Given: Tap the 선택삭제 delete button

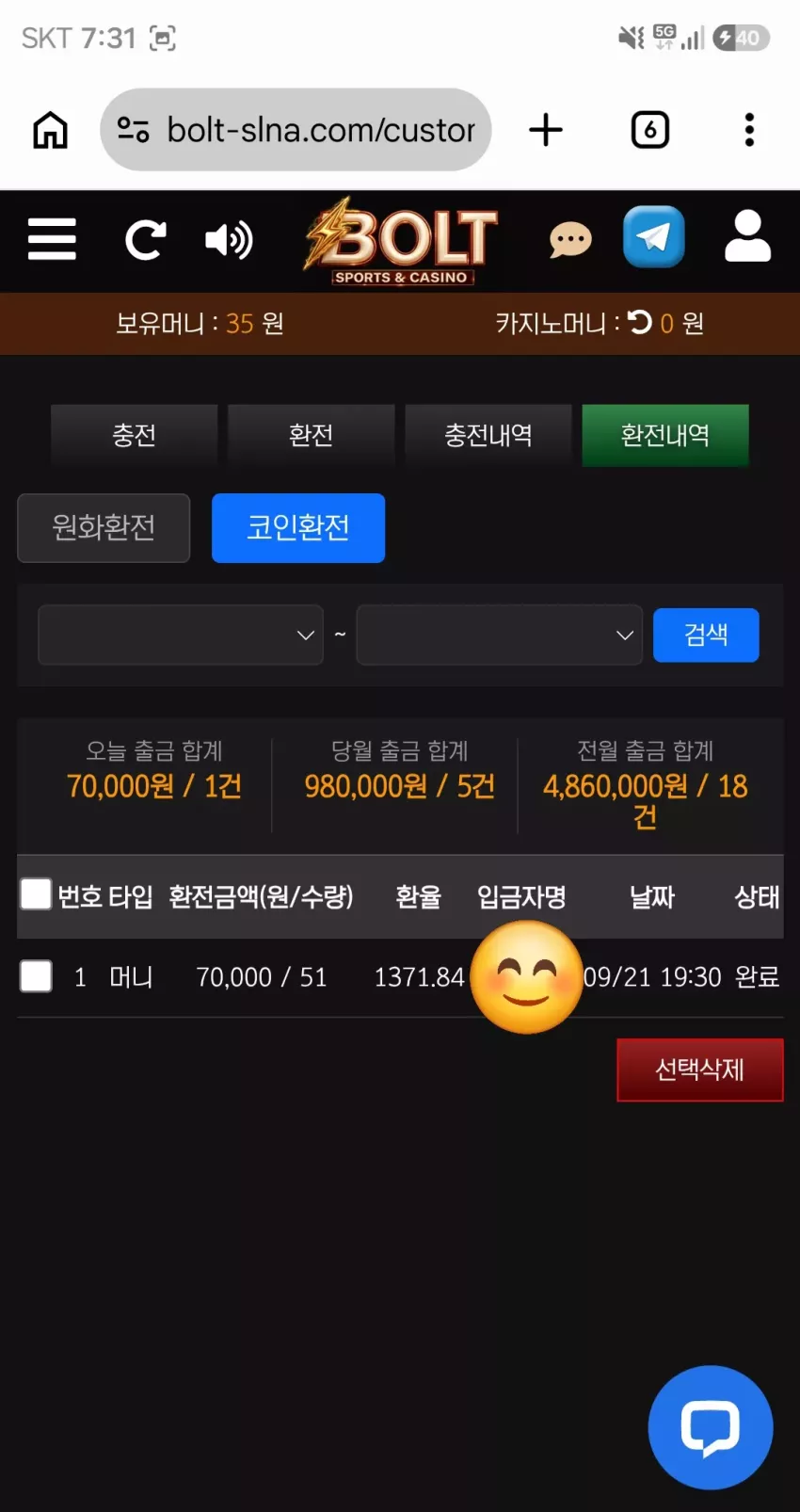Looking at the screenshot, I should [x=700, y=1070].
